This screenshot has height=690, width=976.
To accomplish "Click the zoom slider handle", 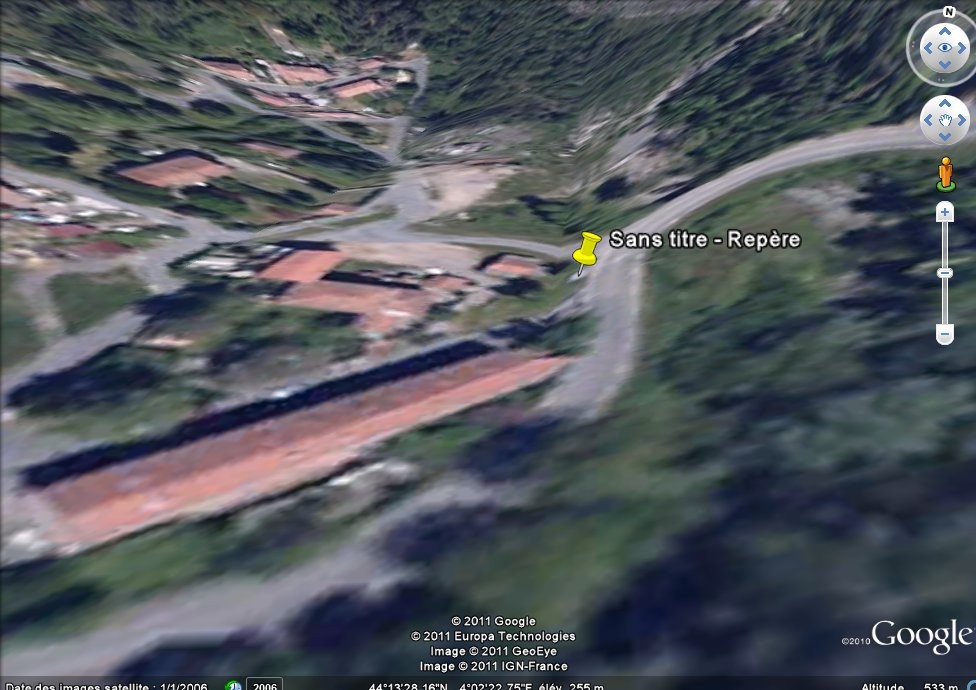I will (x=944, y=272).
